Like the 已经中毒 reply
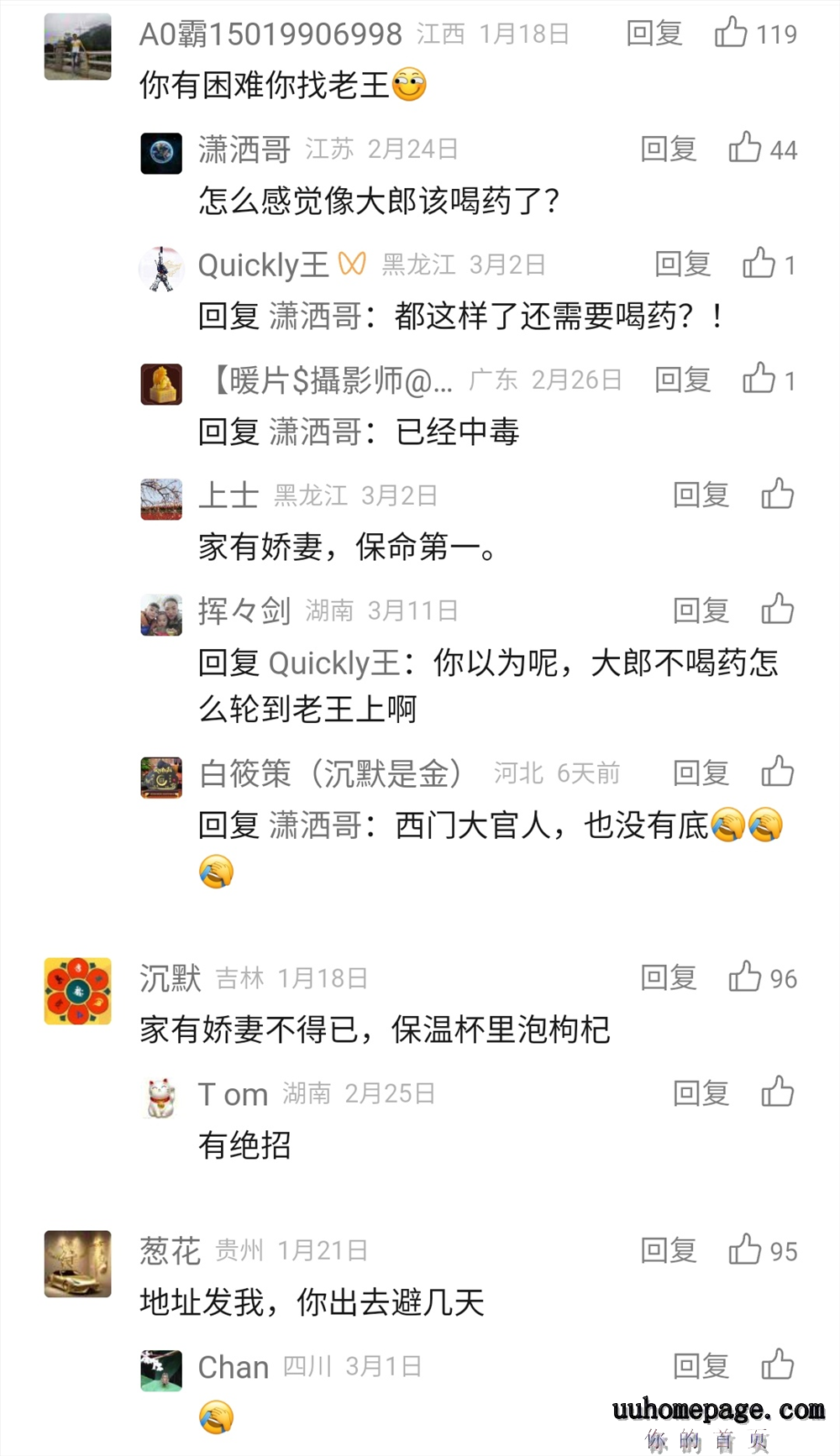 (x=759, y=380)
